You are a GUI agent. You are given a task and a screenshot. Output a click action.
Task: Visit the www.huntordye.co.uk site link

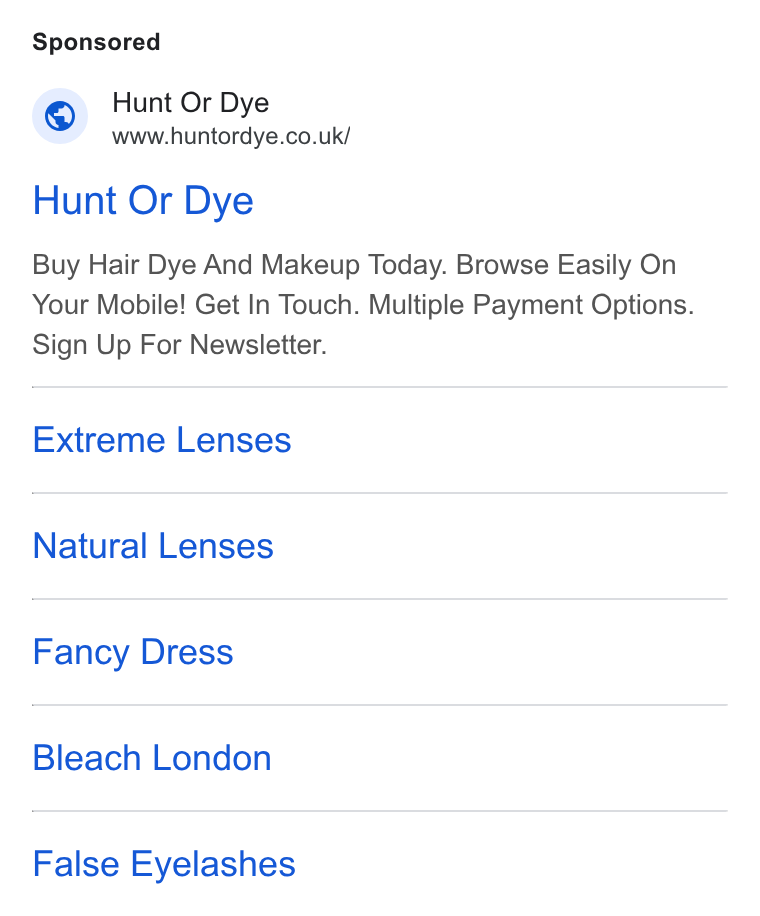click(231, 136)
